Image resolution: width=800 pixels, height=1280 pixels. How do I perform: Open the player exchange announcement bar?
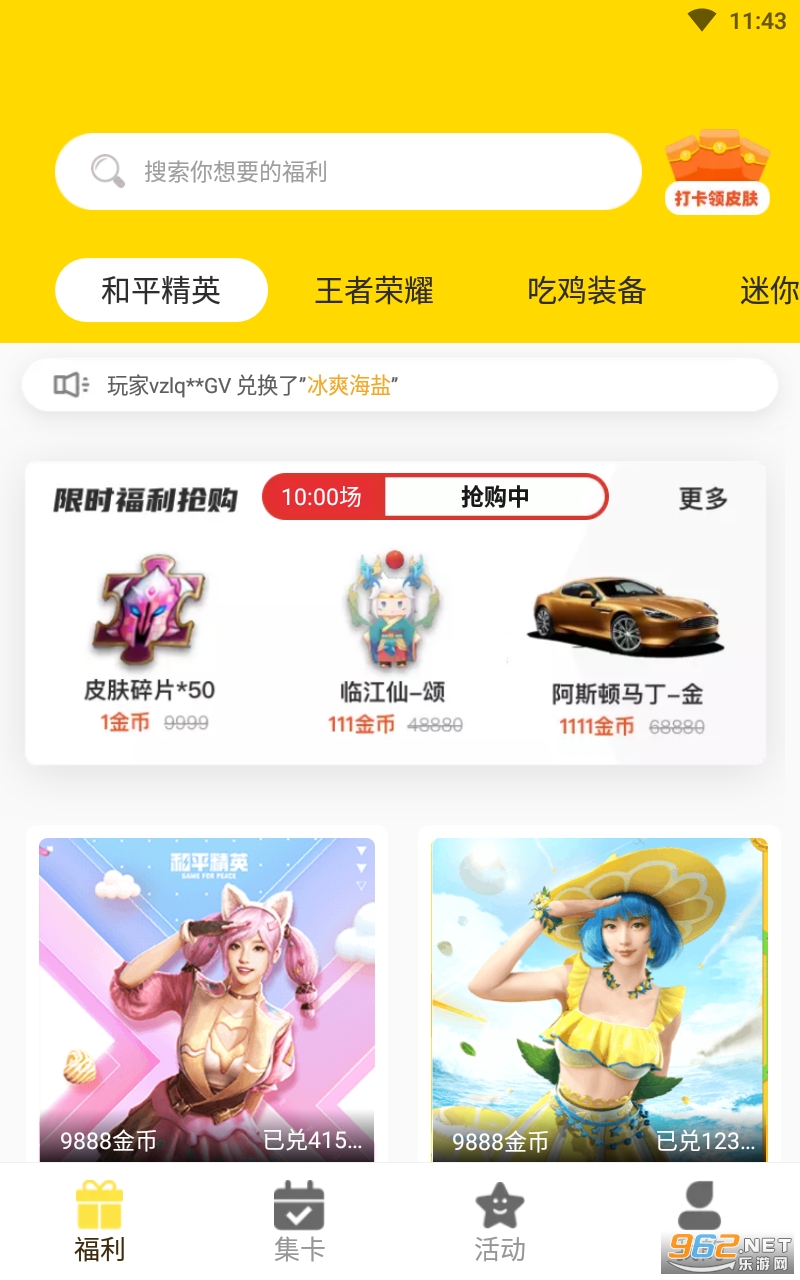pyautogui.click(x=400, y=385)
